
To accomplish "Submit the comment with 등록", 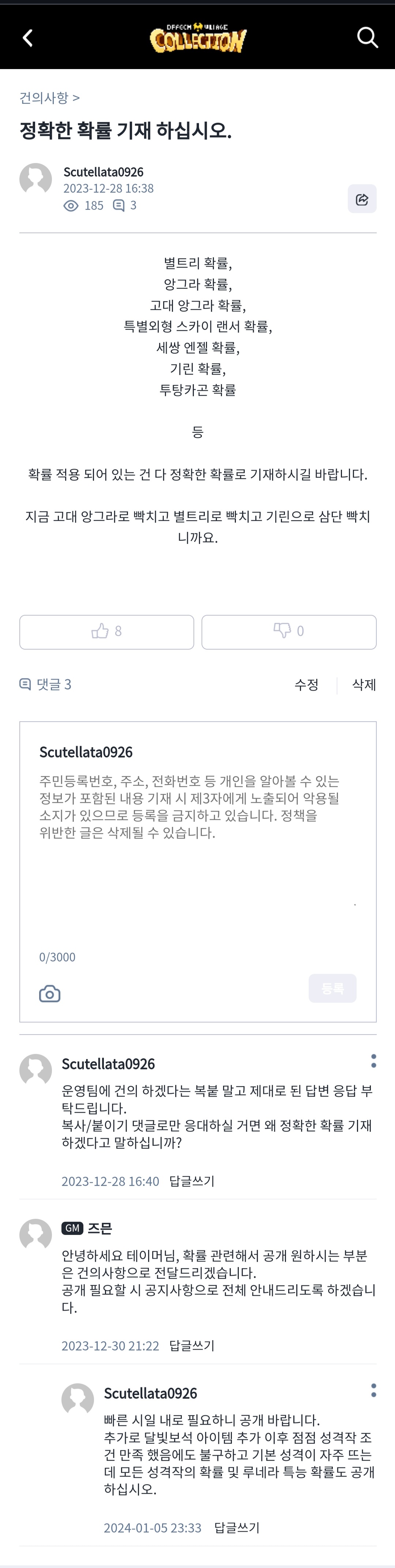I will pyautogui.click(x=332, y=988).
